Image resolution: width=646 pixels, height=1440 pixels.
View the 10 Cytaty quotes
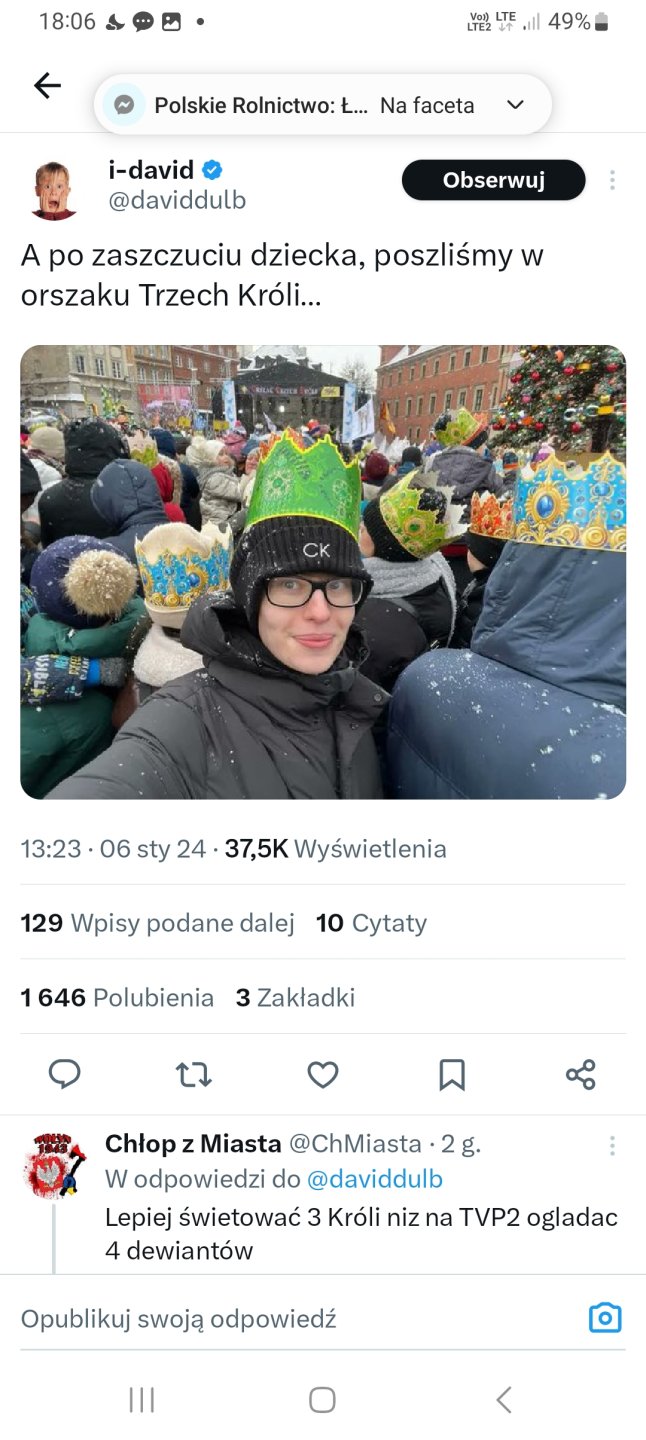[371, 923]
